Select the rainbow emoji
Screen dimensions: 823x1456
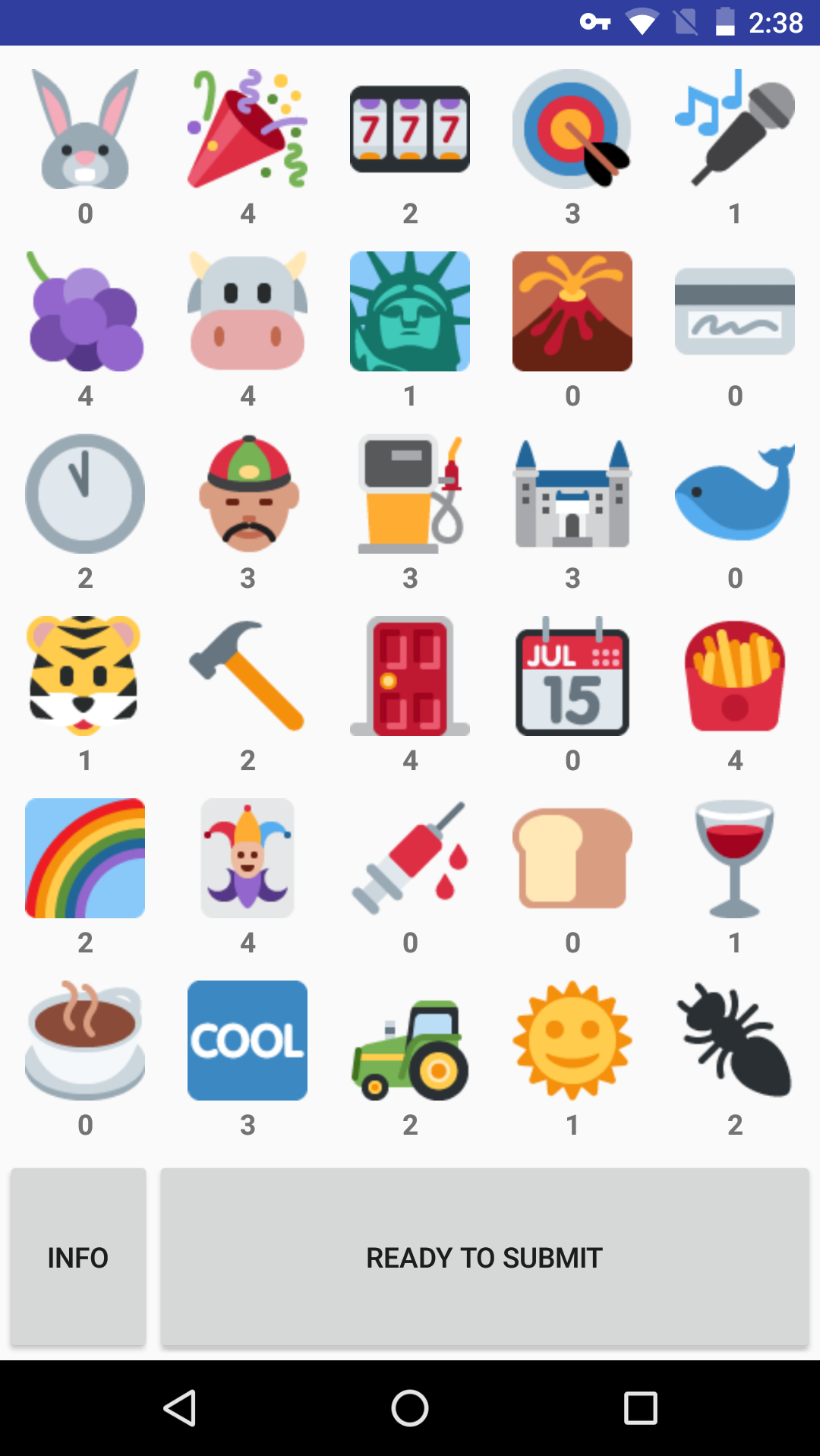tap(85, 858)
